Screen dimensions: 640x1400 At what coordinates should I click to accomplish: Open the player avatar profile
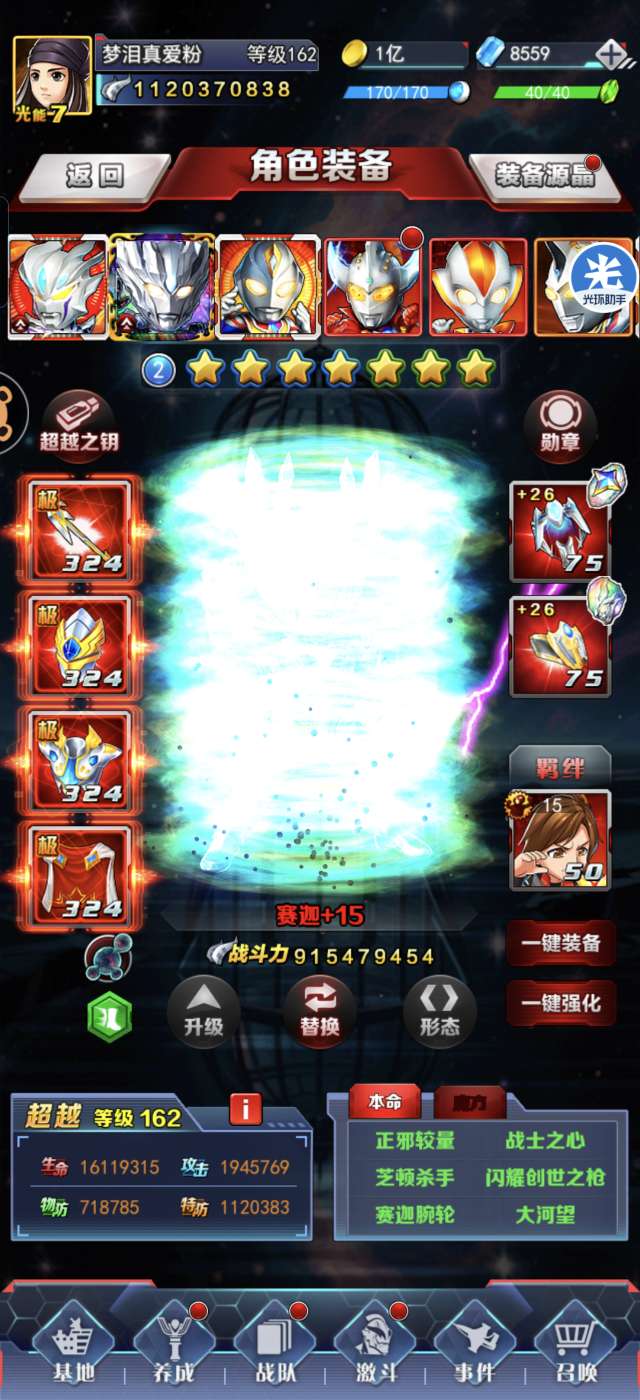pos(52,78)
